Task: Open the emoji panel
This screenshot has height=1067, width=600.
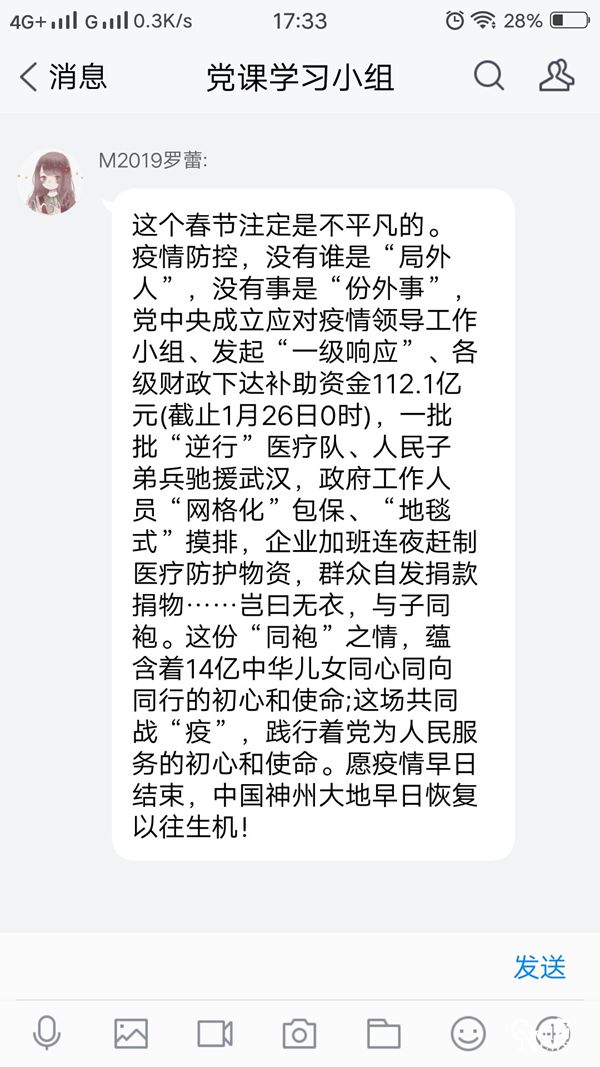Action: click(467, 1033)
